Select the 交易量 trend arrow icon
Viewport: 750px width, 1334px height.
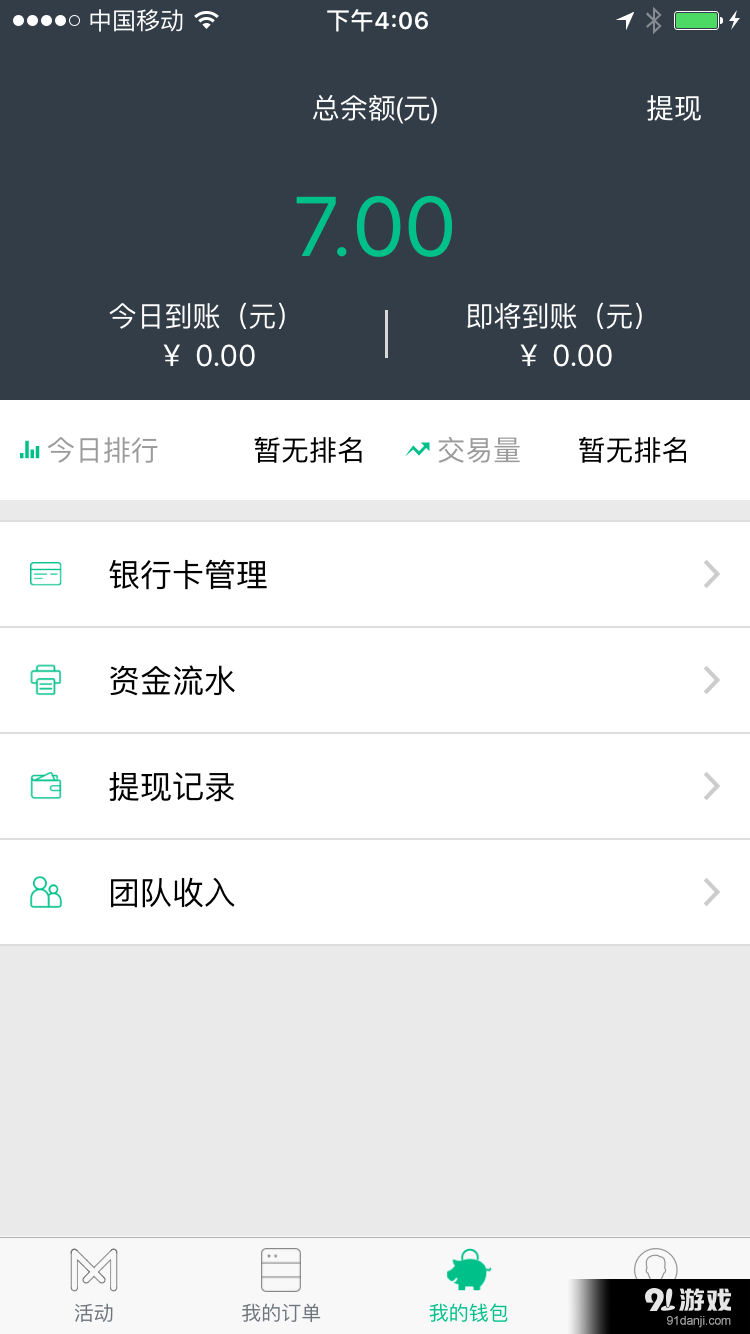point(416,450)
